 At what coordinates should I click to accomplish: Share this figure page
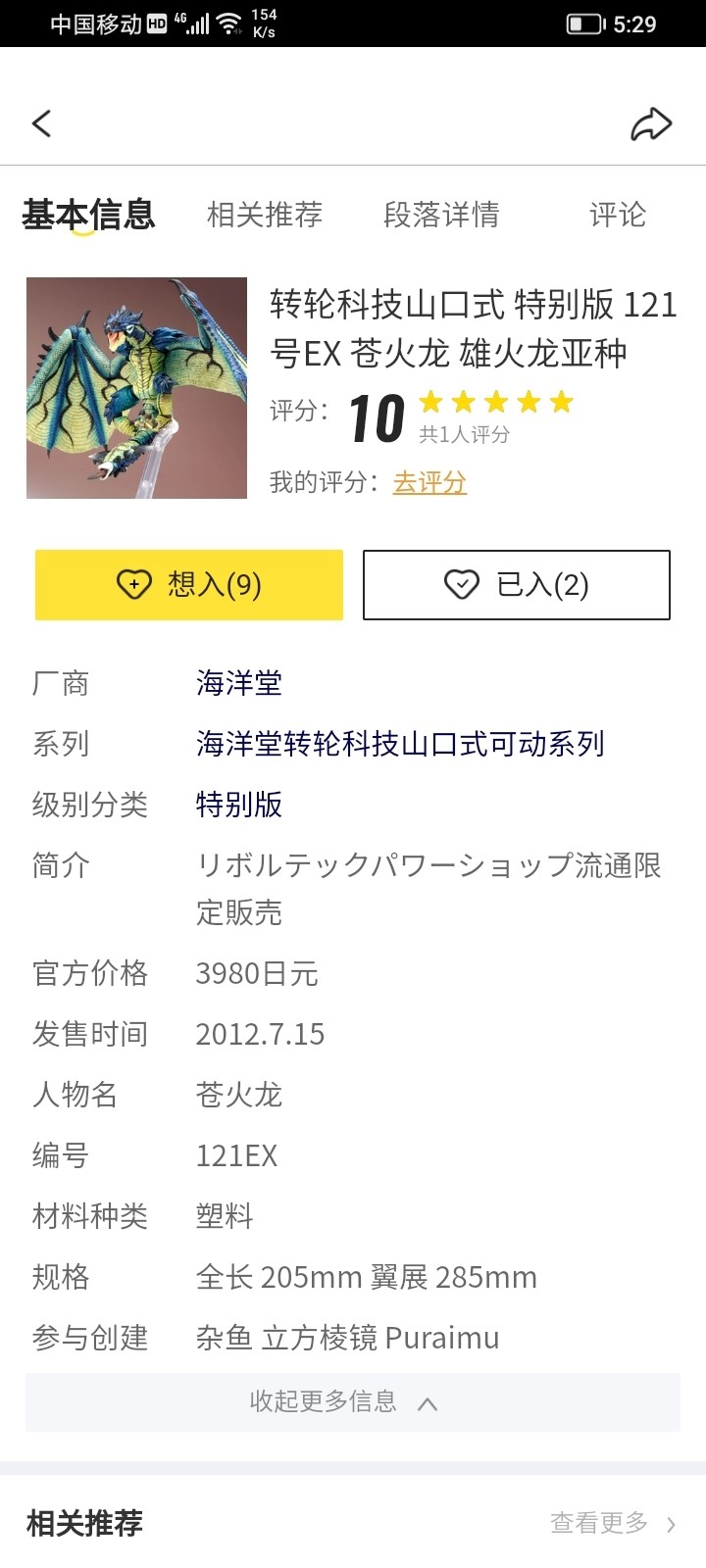(x=651, y=123)
